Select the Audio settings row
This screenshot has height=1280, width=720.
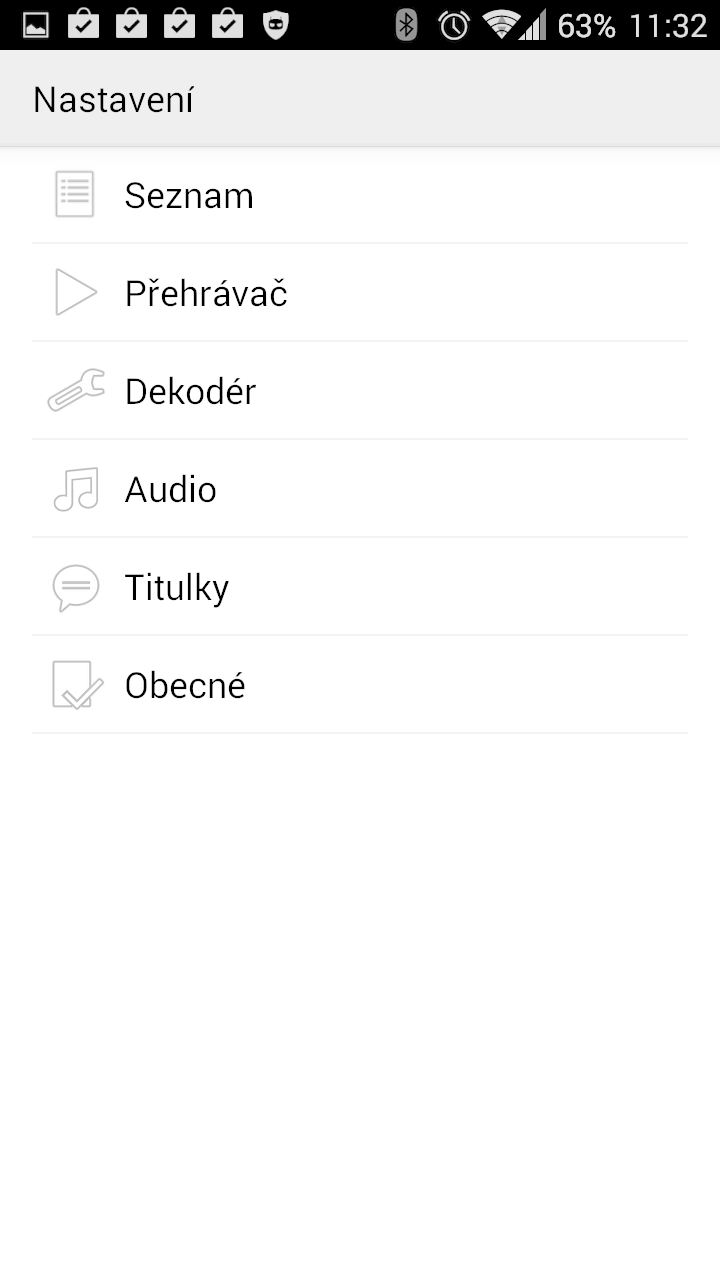(360, 489)
